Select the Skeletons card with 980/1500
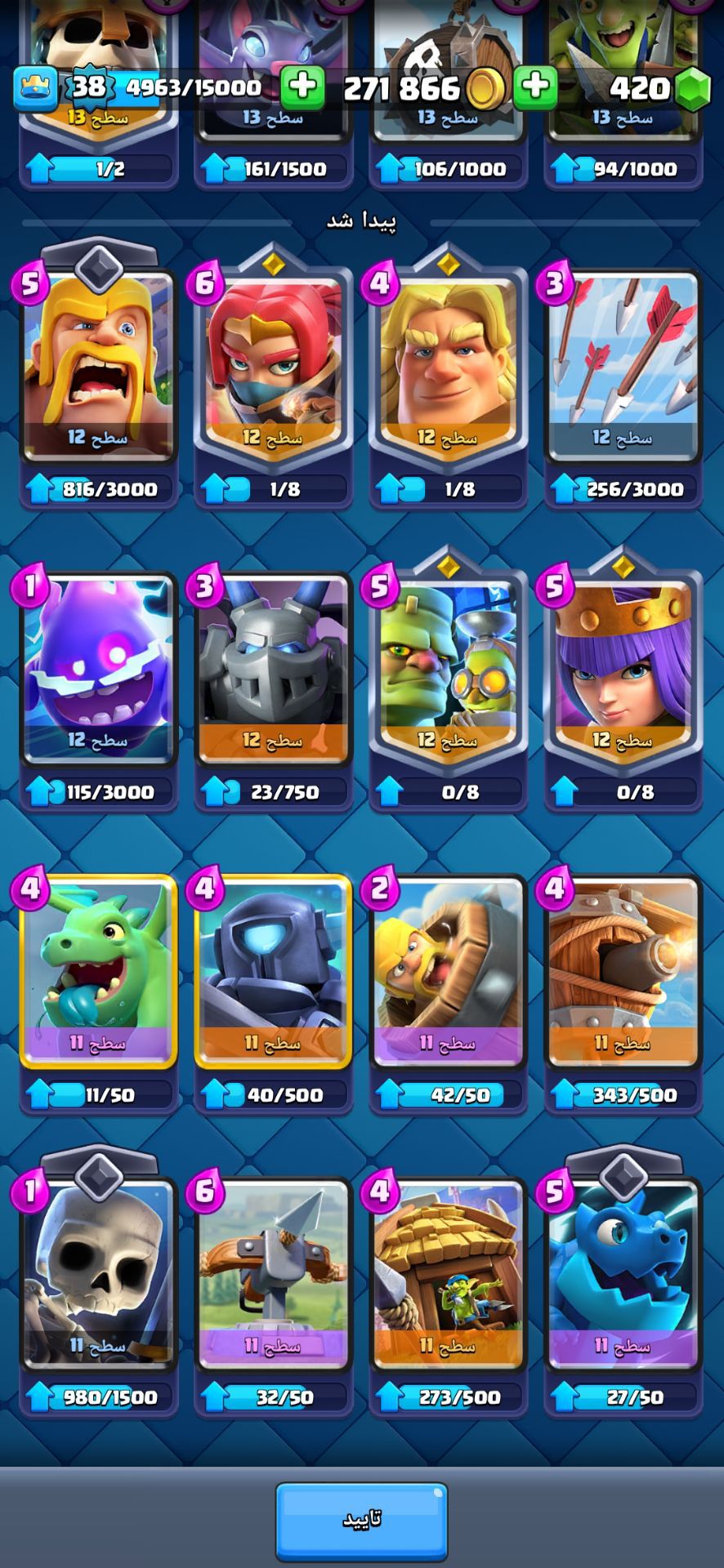724x1568 pixels. tap(98, 1274)
